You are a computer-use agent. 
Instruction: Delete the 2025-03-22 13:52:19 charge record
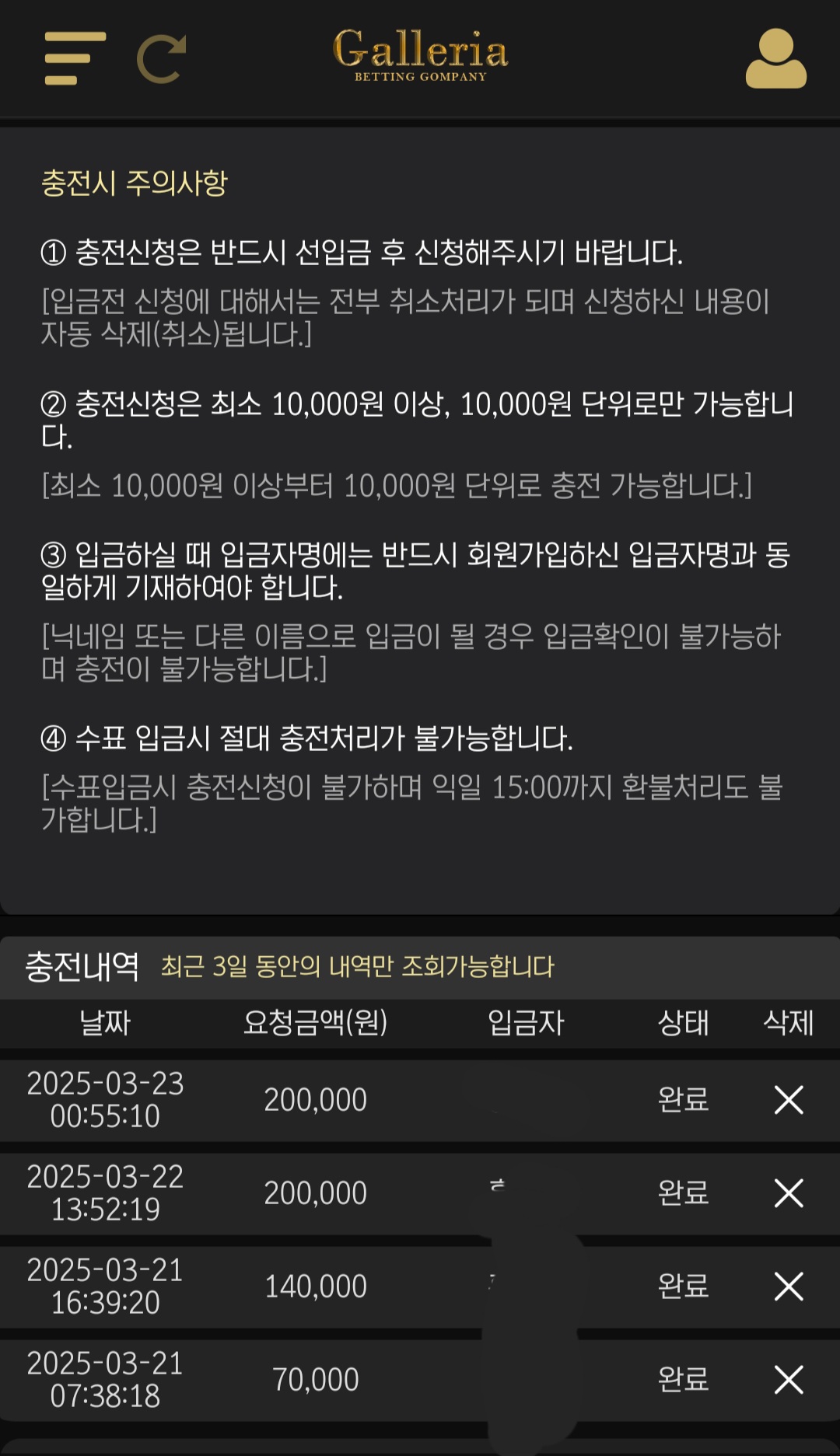789,1193
